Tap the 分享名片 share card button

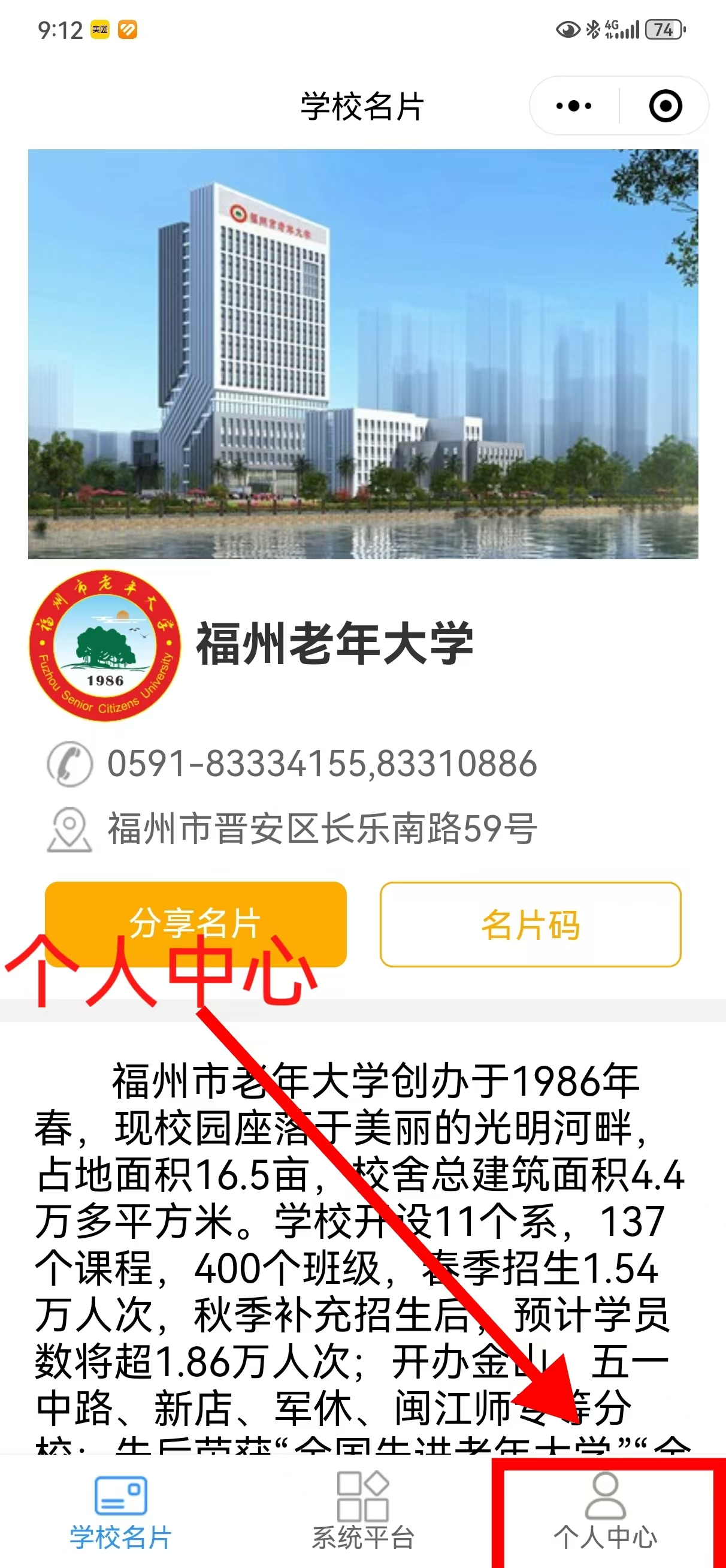point(195,923)
